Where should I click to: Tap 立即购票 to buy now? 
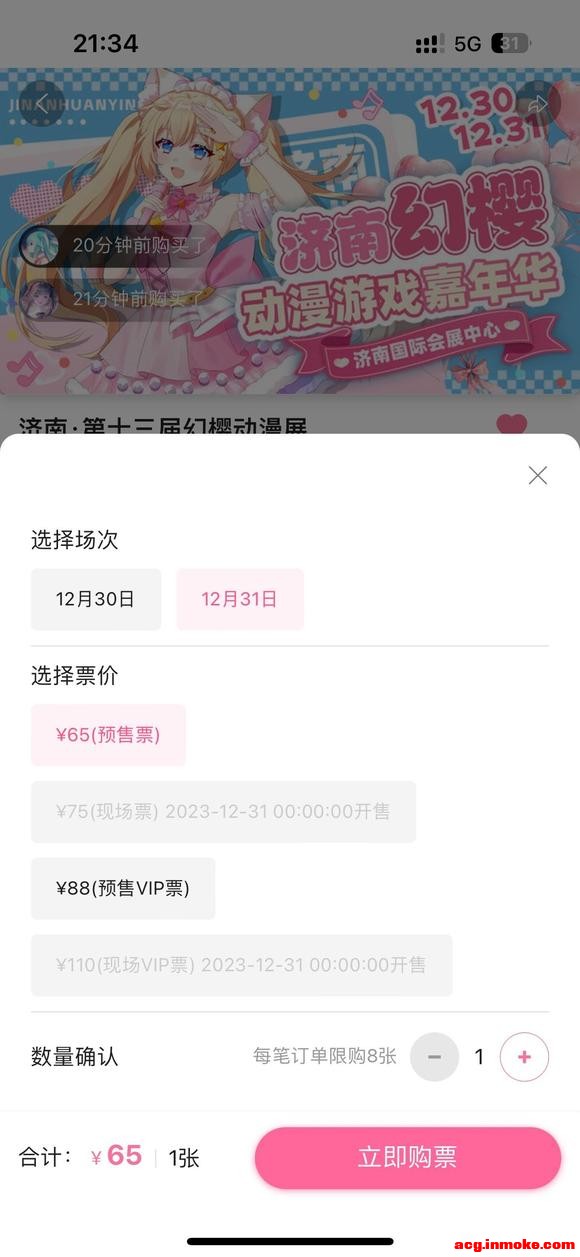coord(408,1158)
